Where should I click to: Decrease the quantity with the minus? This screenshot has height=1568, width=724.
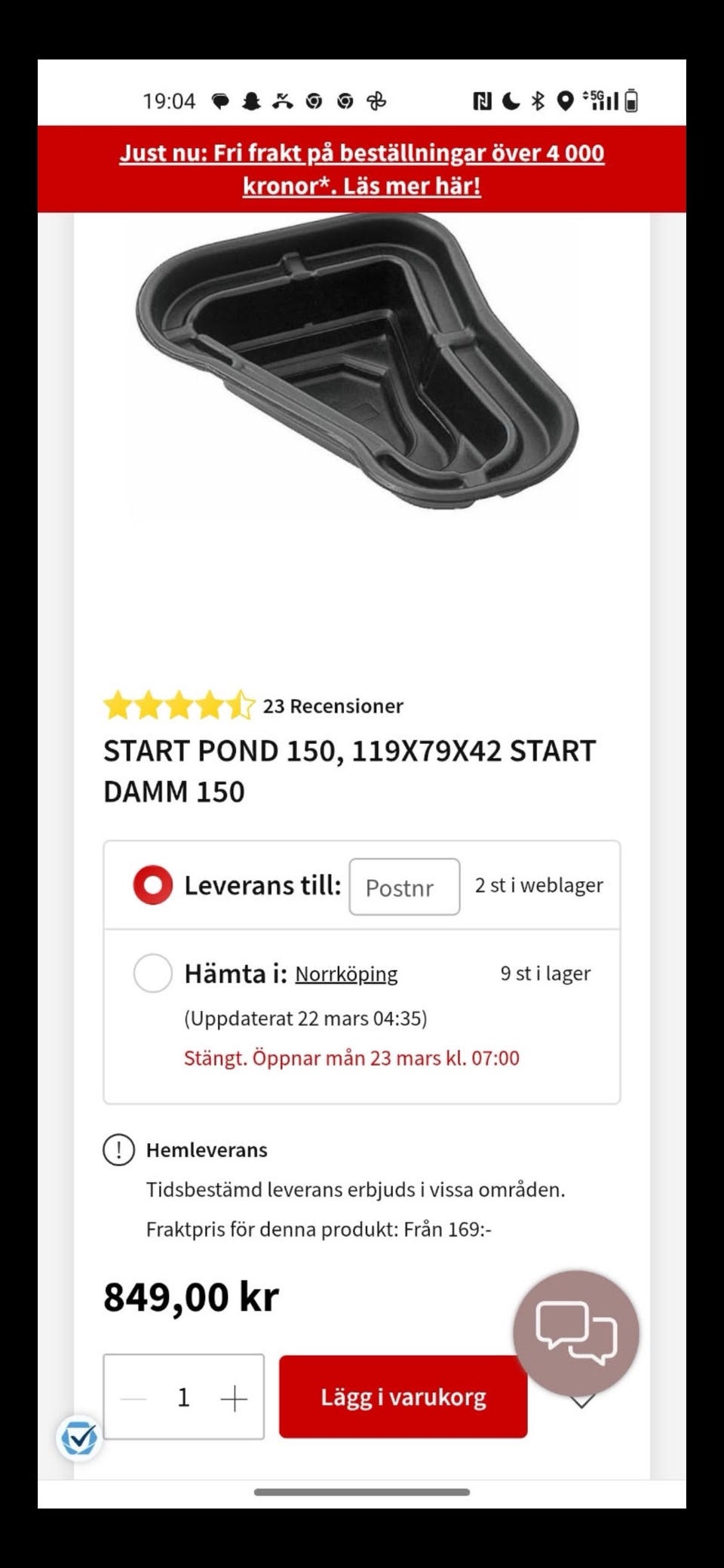coord(134,1398)
